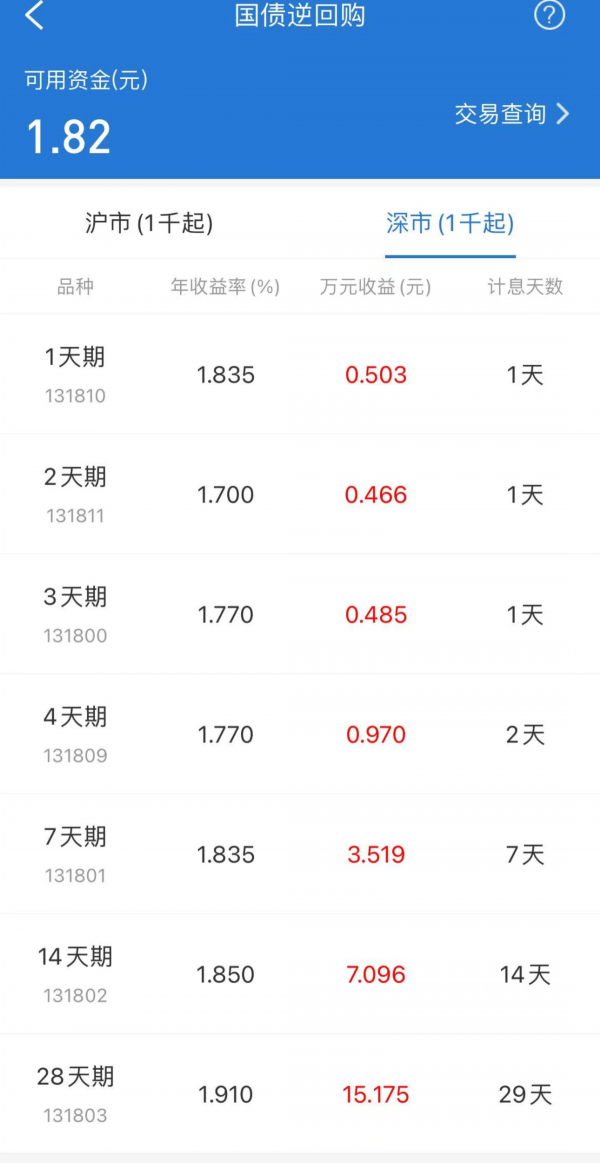Viewport: 600px width, 1163px height.
Task: Open the help question mark icon
Action: pyautogui.click(x=549, y=15)
